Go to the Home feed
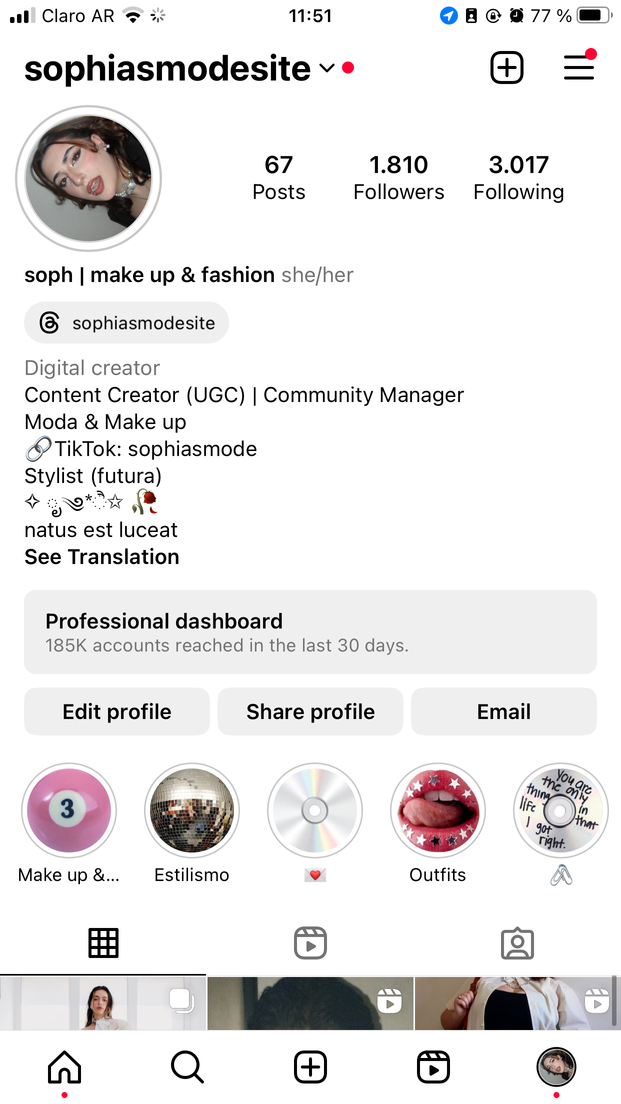 pos(64,1067)
